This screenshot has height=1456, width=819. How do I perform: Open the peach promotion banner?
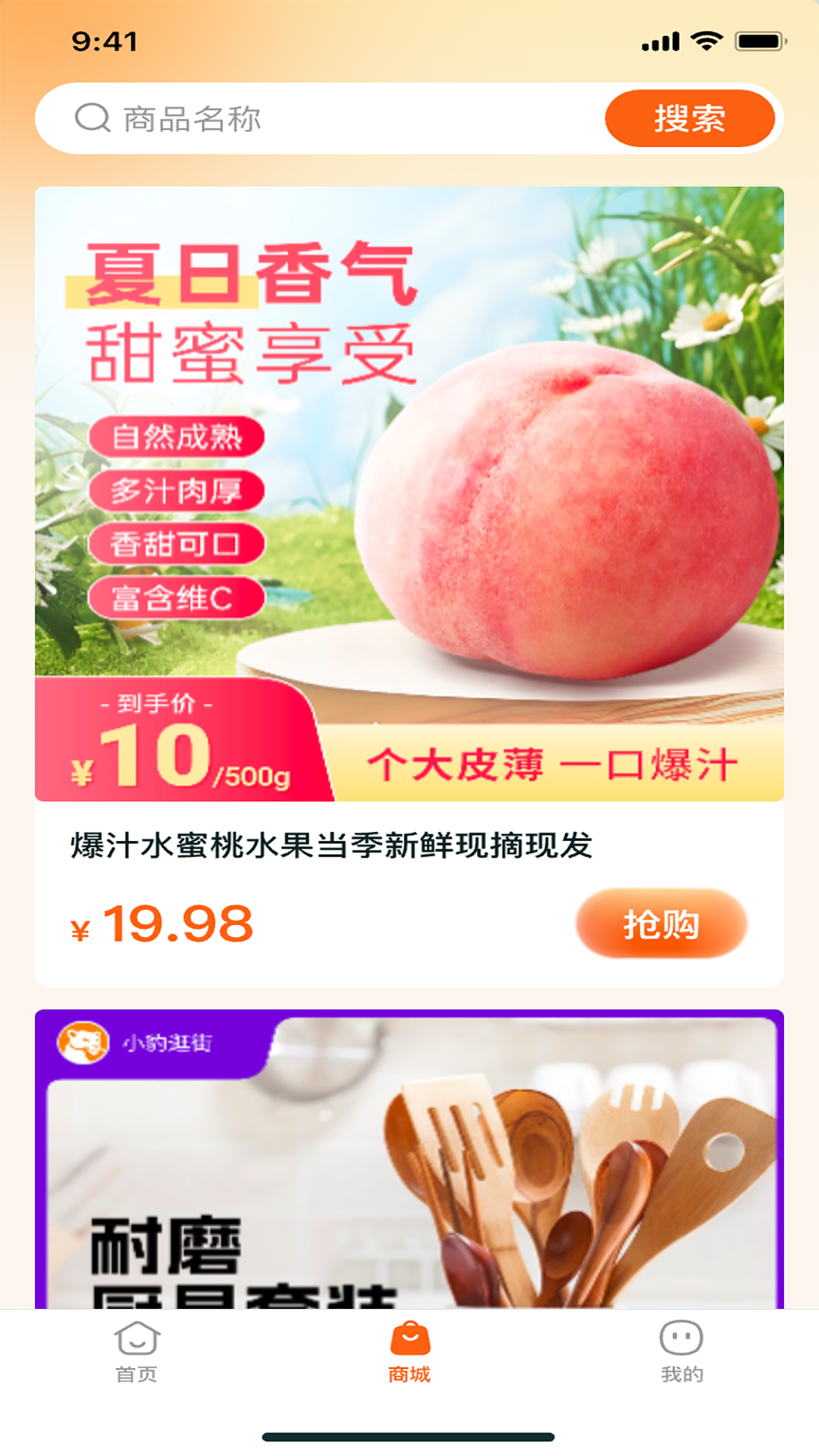point(409,493)
